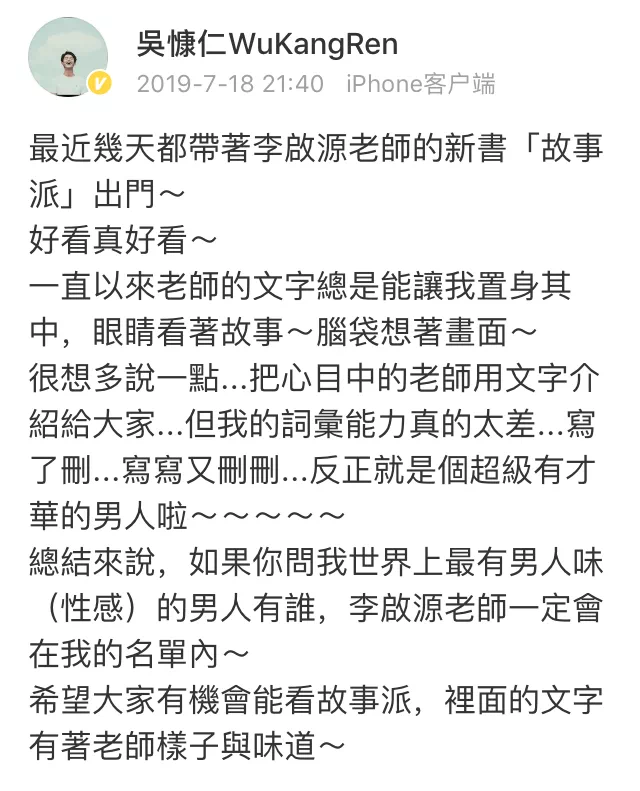This screenshot has width=640, height=791.
Task: Tap the username 吳慷仁WuKangRen
Action: [x=267, y=43]
